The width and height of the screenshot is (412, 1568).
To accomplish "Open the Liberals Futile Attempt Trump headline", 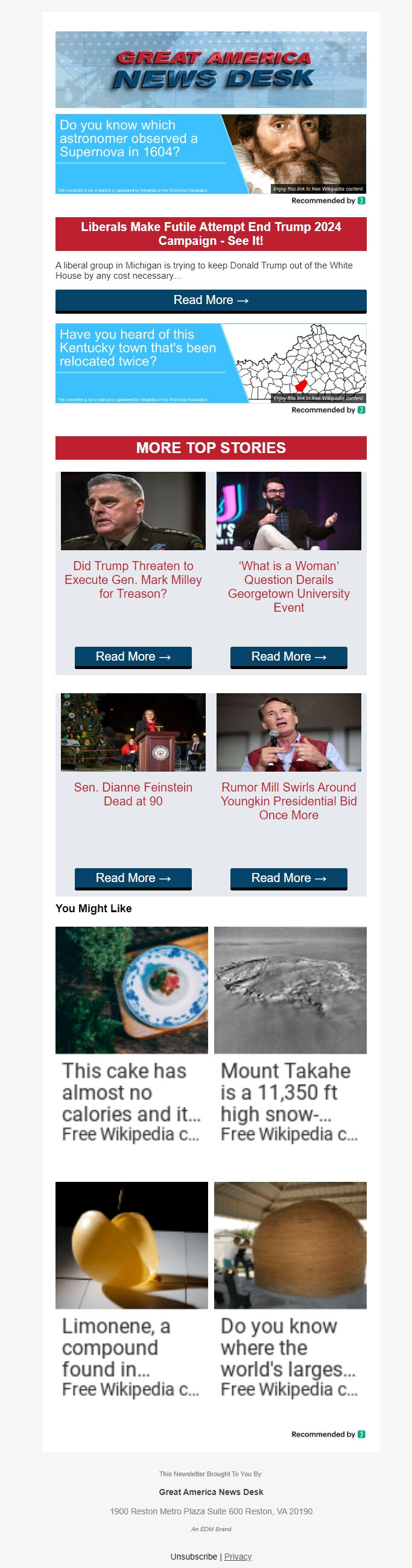I will (x=211, y=233).
